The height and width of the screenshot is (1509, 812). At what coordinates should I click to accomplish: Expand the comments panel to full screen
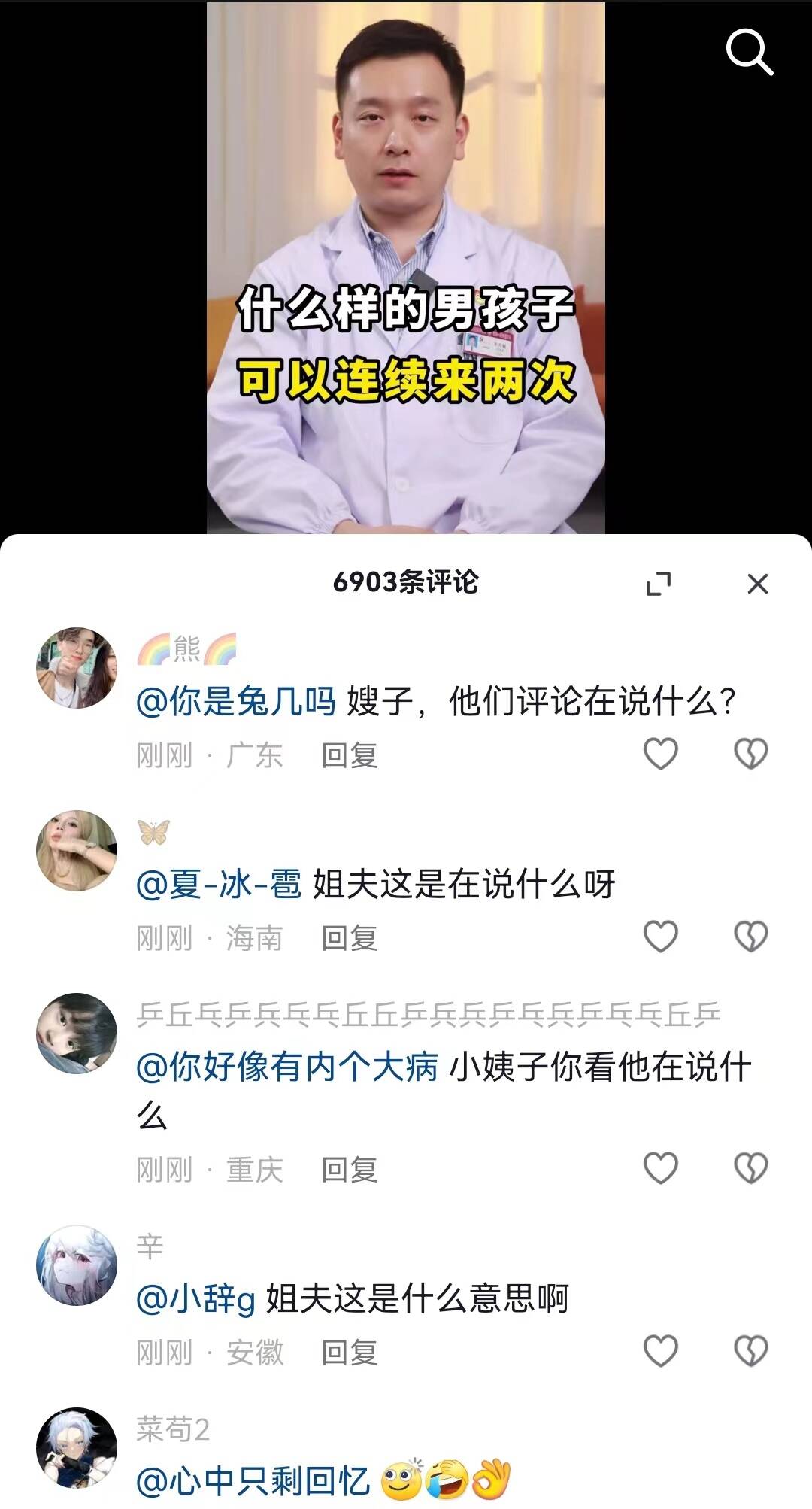(x=659, y=584)
